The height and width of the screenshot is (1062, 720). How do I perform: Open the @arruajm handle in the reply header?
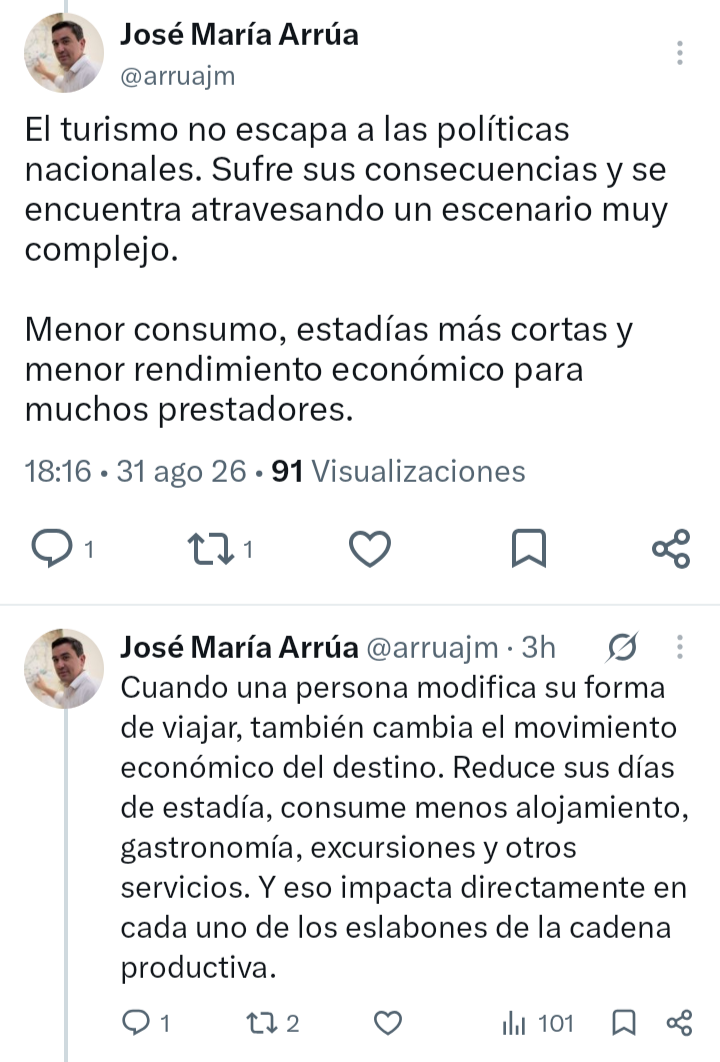pos(432,647)
